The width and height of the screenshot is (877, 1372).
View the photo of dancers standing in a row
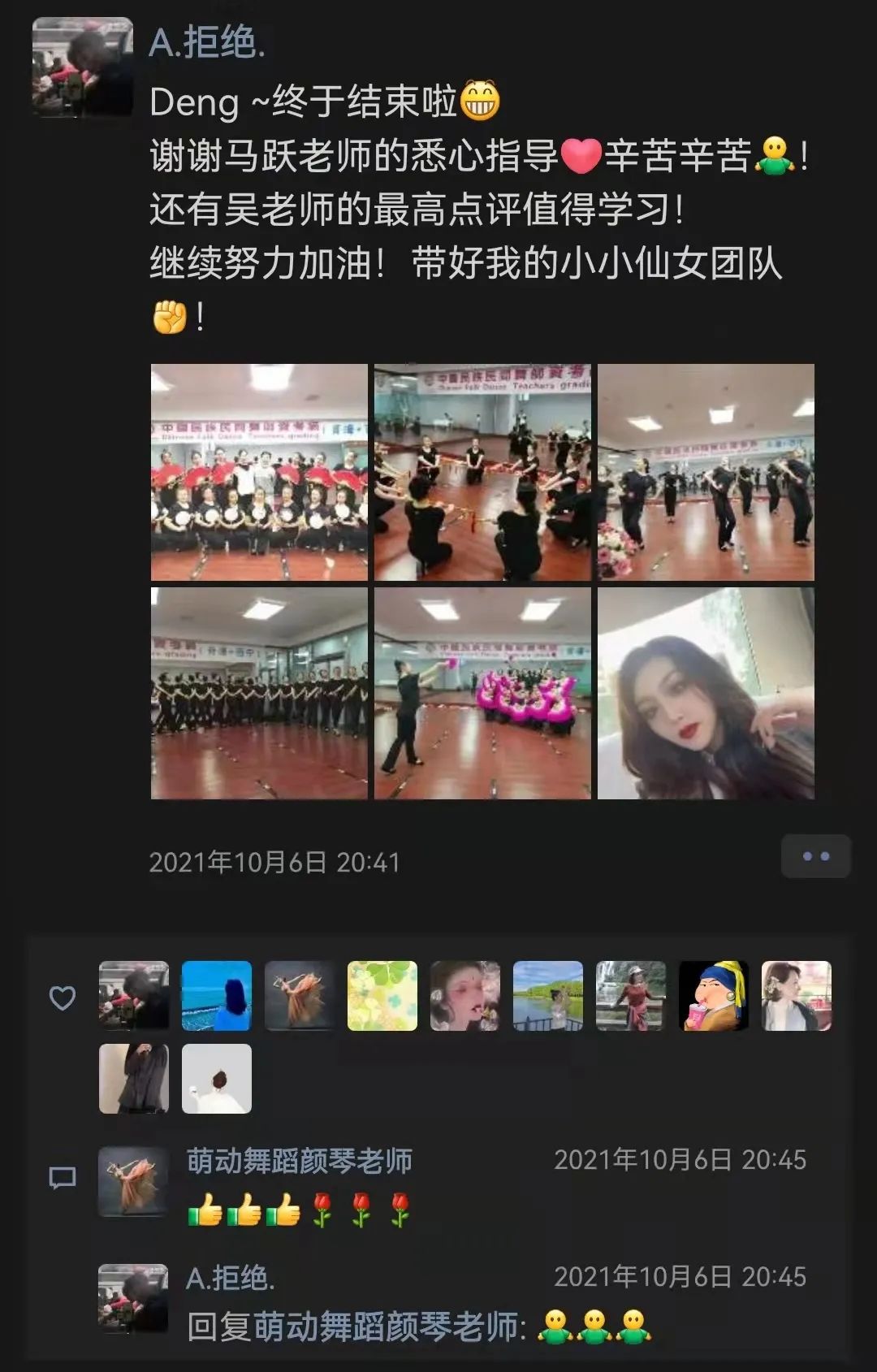click(x=259, y=694)
